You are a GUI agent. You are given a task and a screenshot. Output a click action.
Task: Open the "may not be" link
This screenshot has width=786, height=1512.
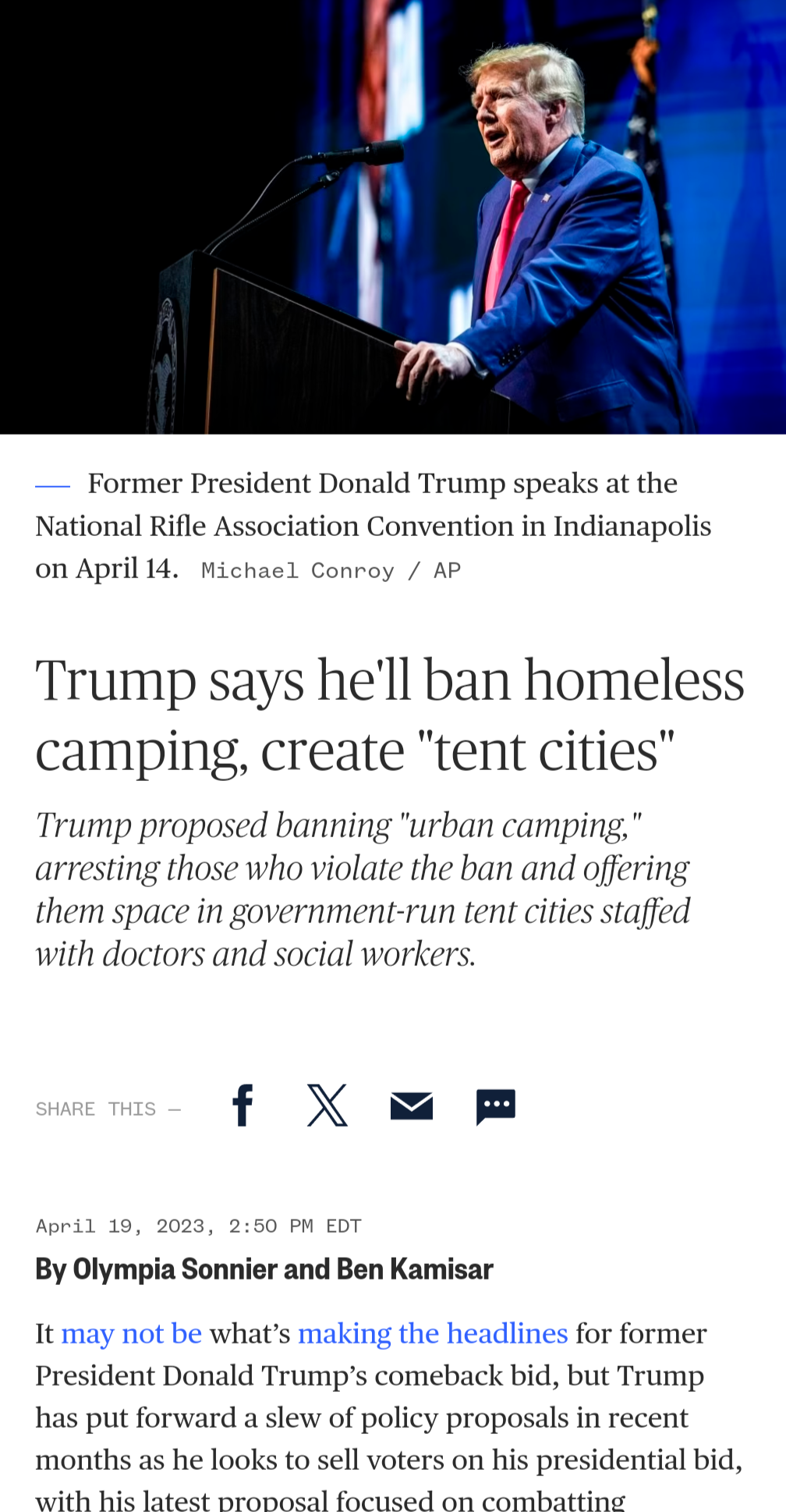click(x=131, y=1334)
